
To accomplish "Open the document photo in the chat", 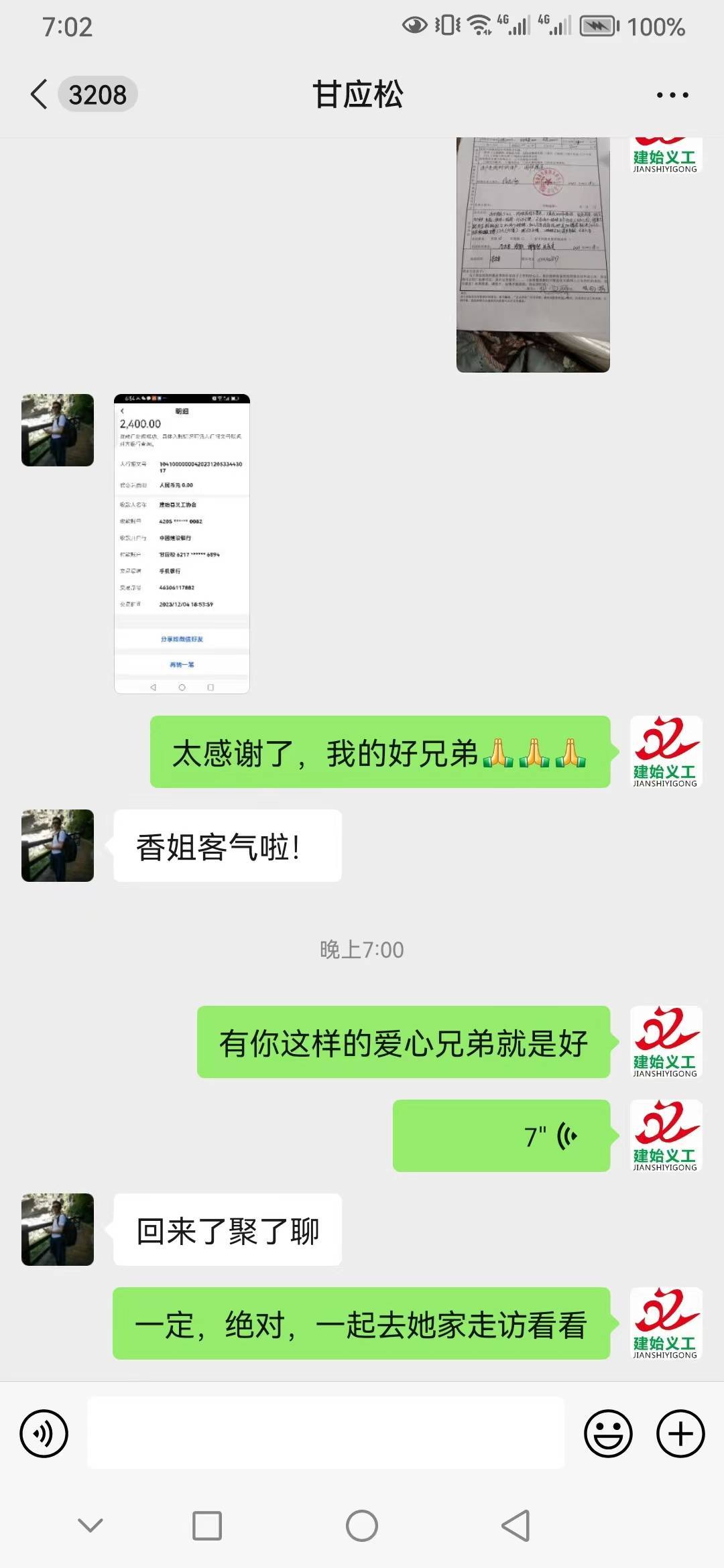I will 533,255.
